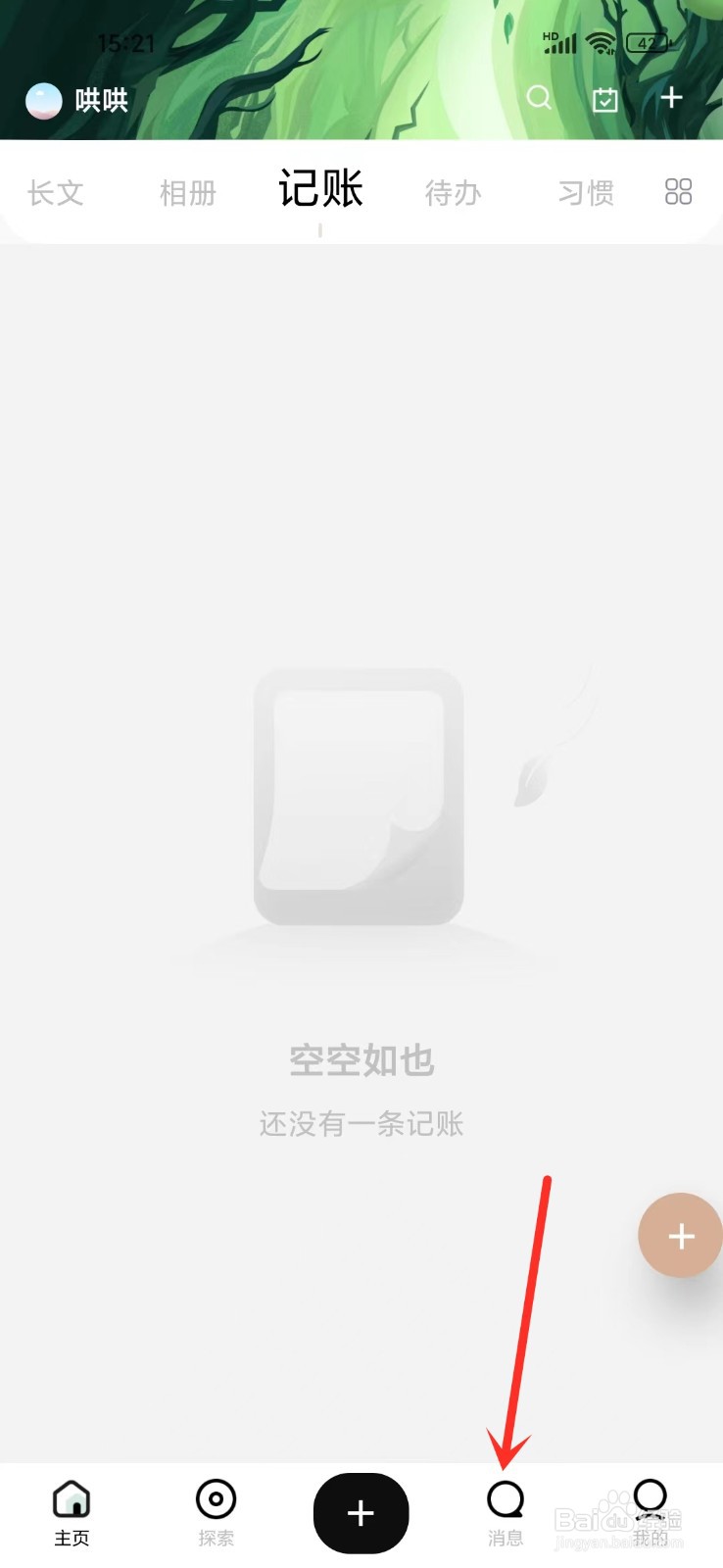Viewport: 723px width, 1568px height.
Task: Tap the Wi-Fi icon in the status bar
Action: coord(600,40)
